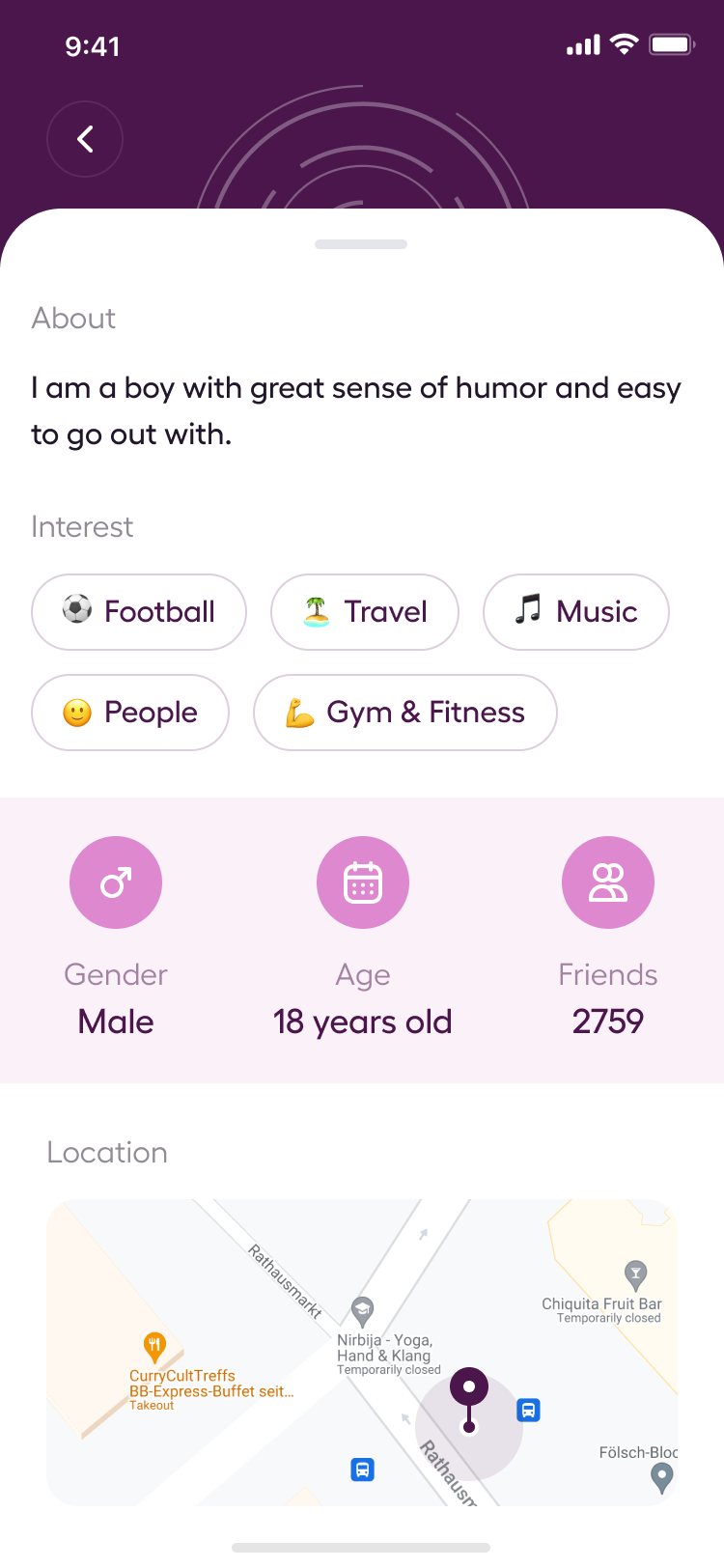The height and width of the screenshot is (1568, 724).
Task: Tap the back arrow icon
Action: (x=84, y=138)
